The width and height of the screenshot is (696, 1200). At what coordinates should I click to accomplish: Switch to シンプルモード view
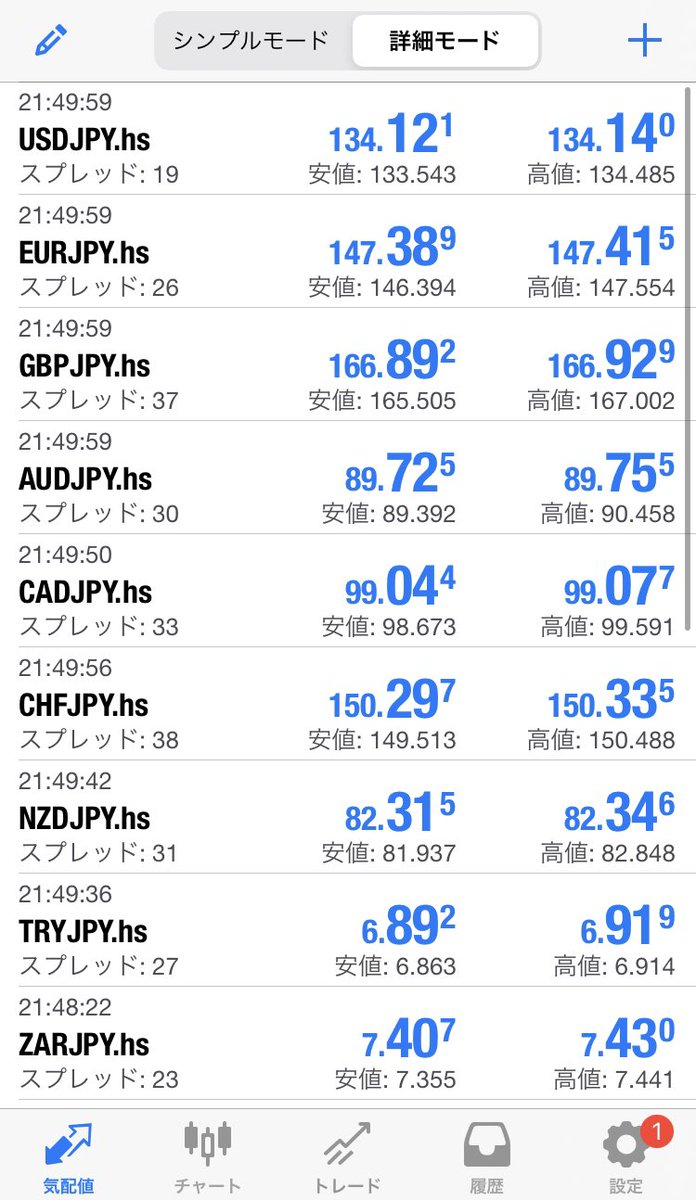(251, 41)
